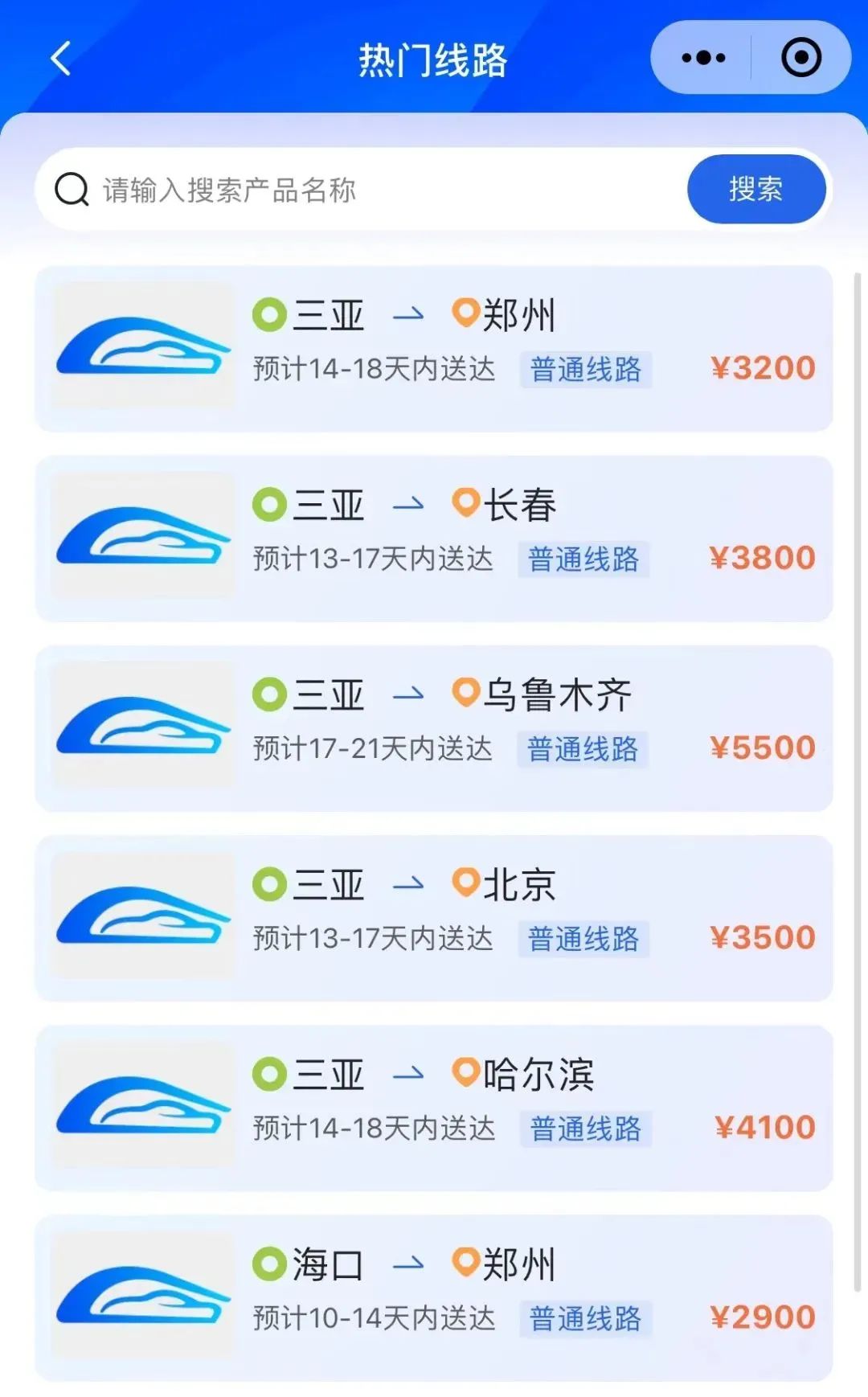The width and height of the screenshot is (868, 1397).
Task: Open the mini program three-dot menu
Action: 703,58
